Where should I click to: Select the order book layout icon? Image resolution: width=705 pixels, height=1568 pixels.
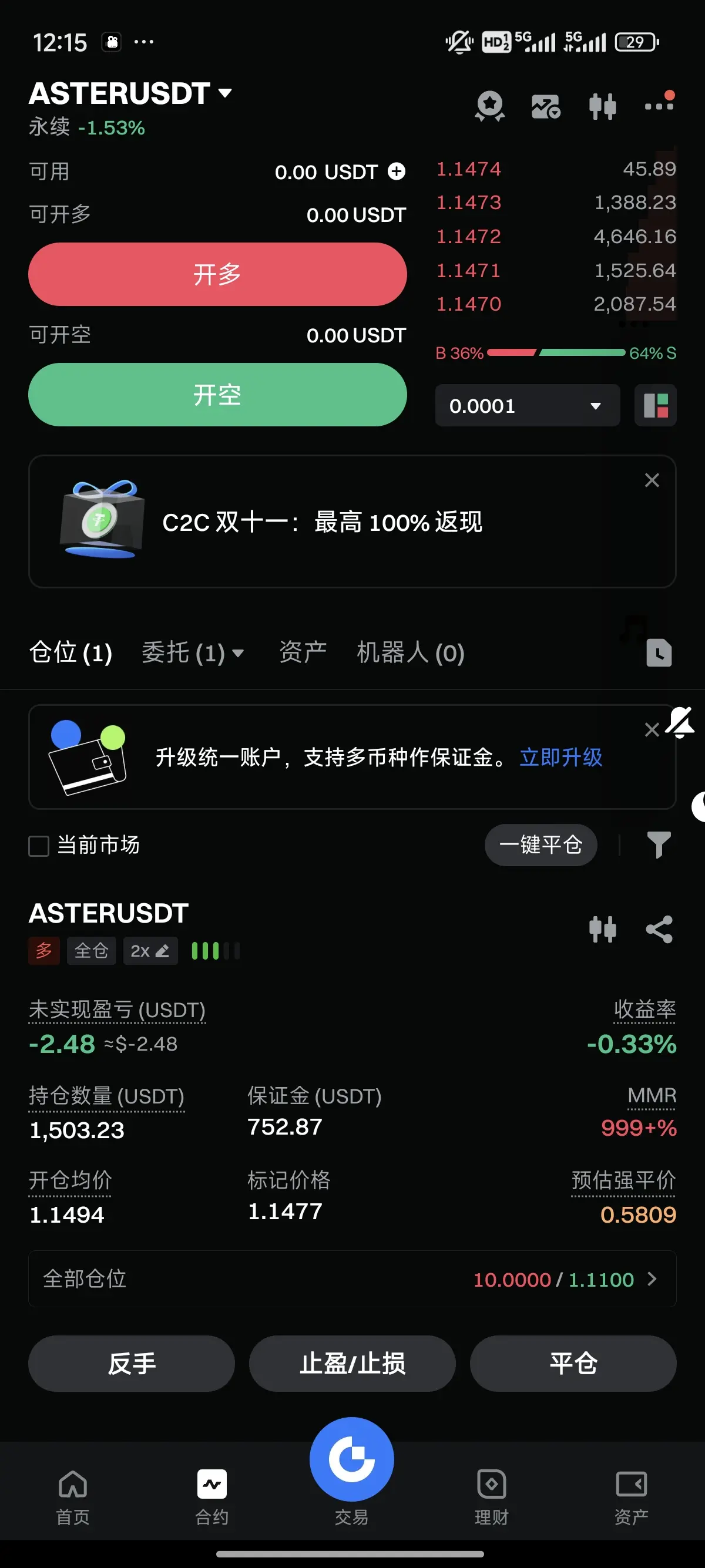point(655,405)
